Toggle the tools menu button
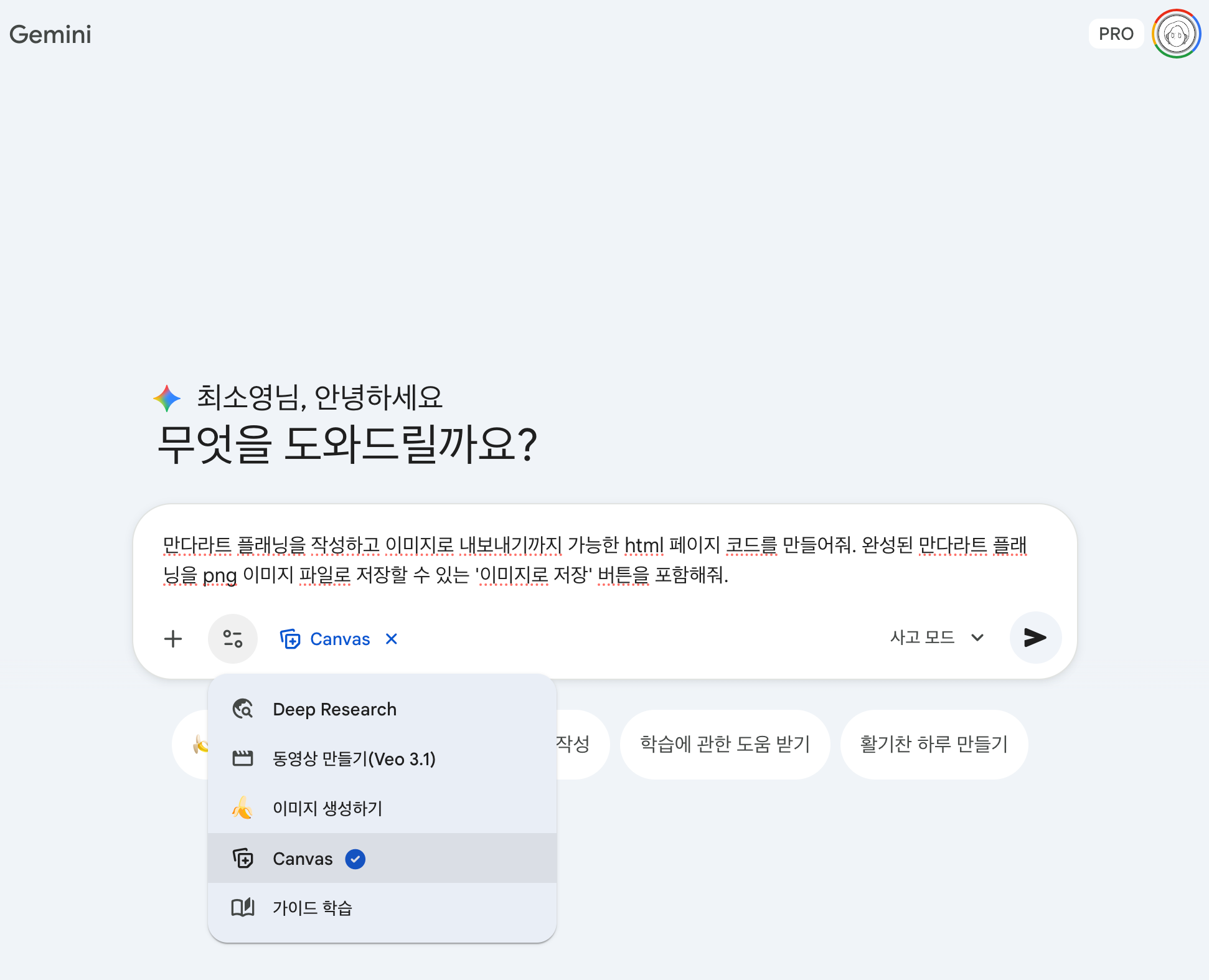The image size is (1209, 980). [x=233, y=639]
